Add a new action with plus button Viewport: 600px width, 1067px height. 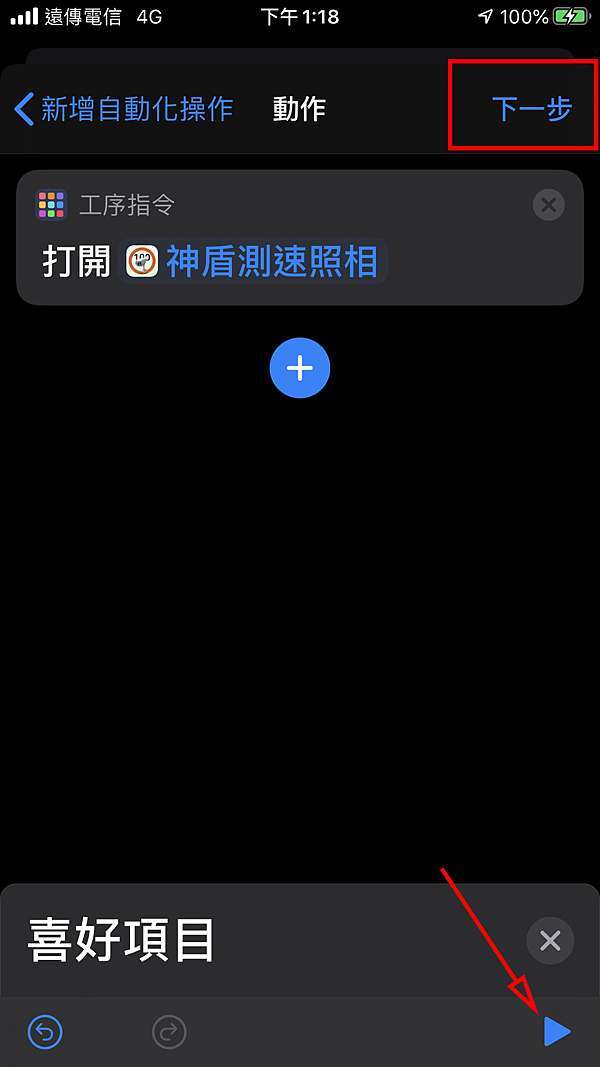tap(299, 367)
